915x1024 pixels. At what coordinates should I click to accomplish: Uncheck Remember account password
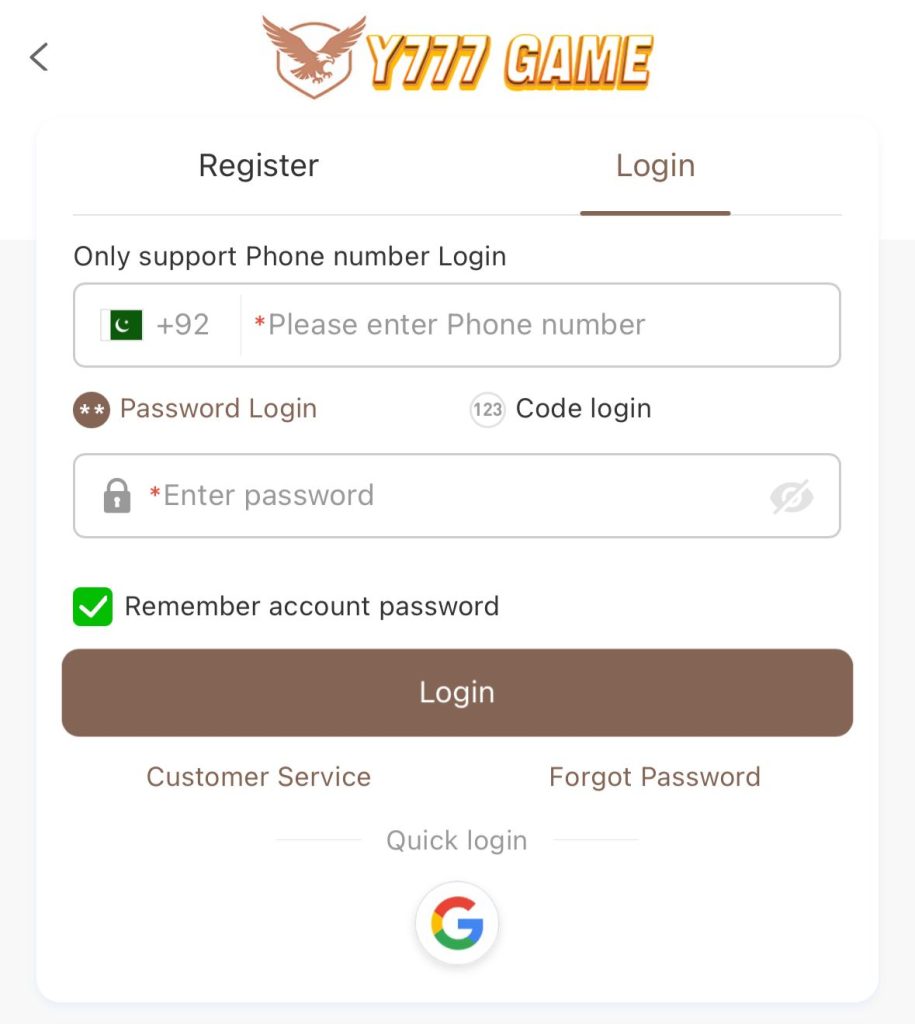93,607
